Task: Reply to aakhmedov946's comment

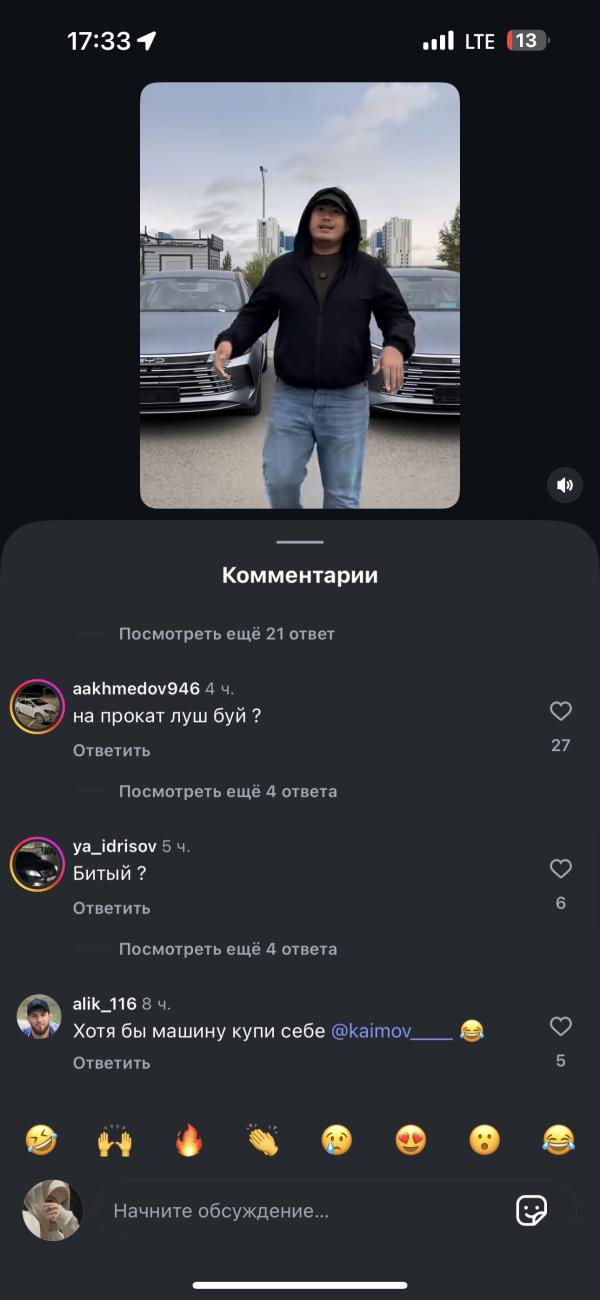Action: click(111, 750)
